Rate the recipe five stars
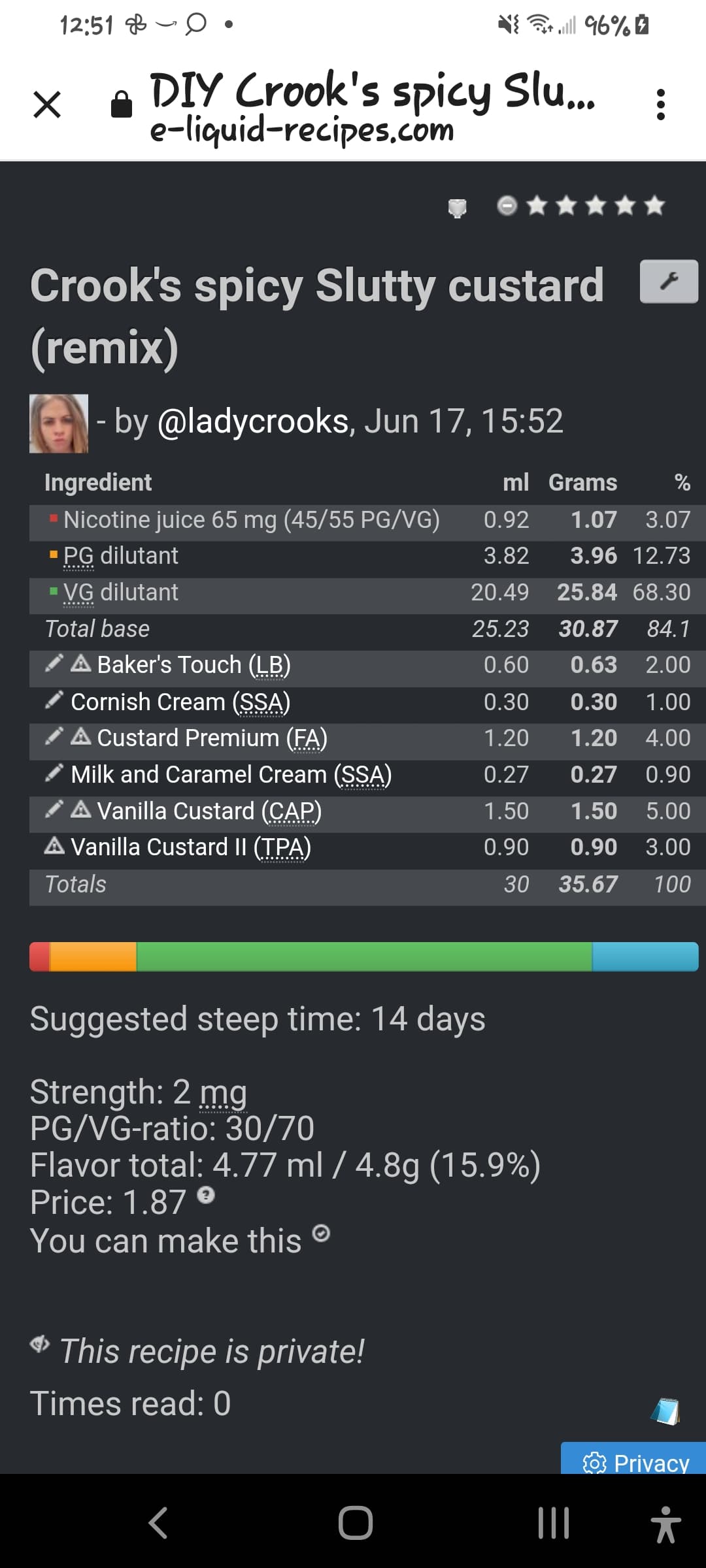This screenshot has width=706, height=1568. tap(654, 206)
